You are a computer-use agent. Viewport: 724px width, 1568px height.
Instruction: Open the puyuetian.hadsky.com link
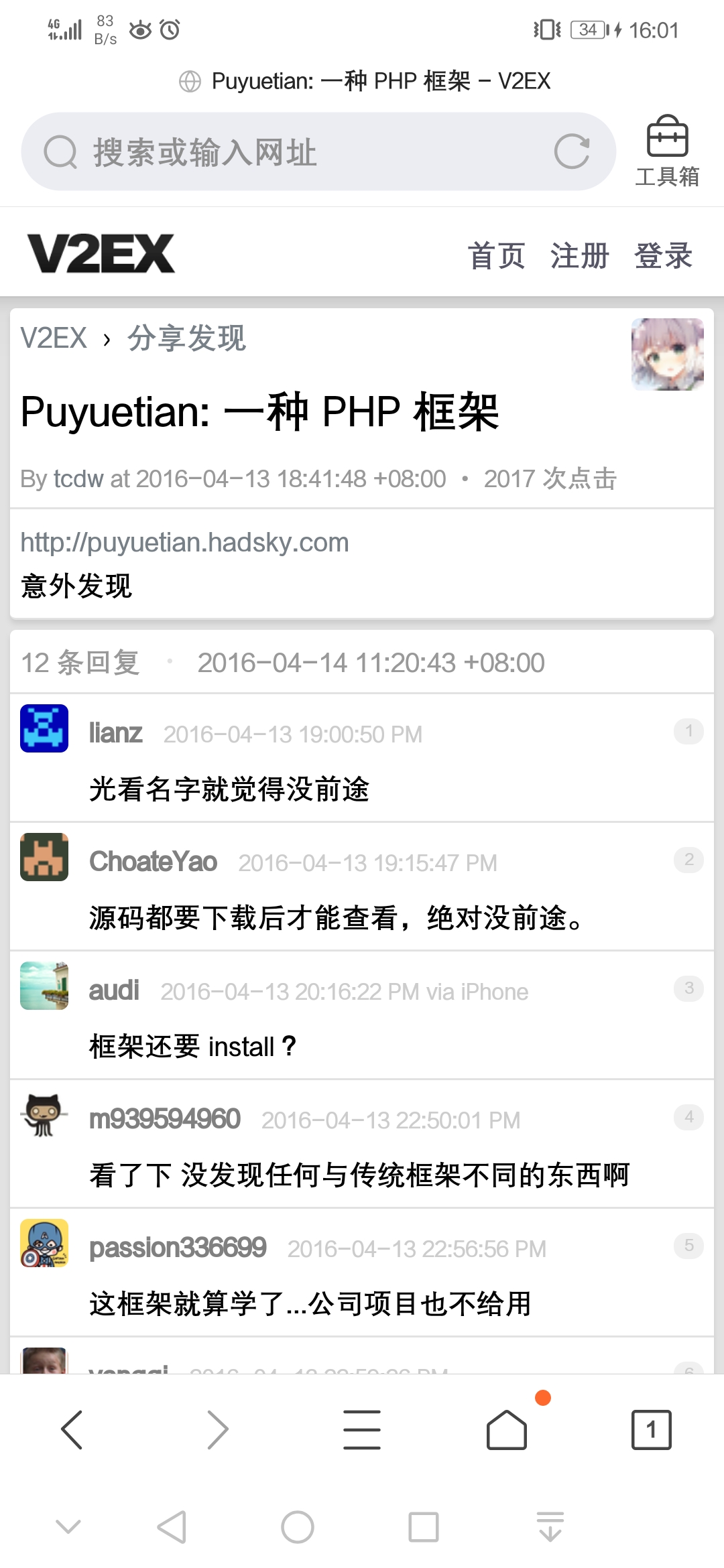[x=184, y=542]
